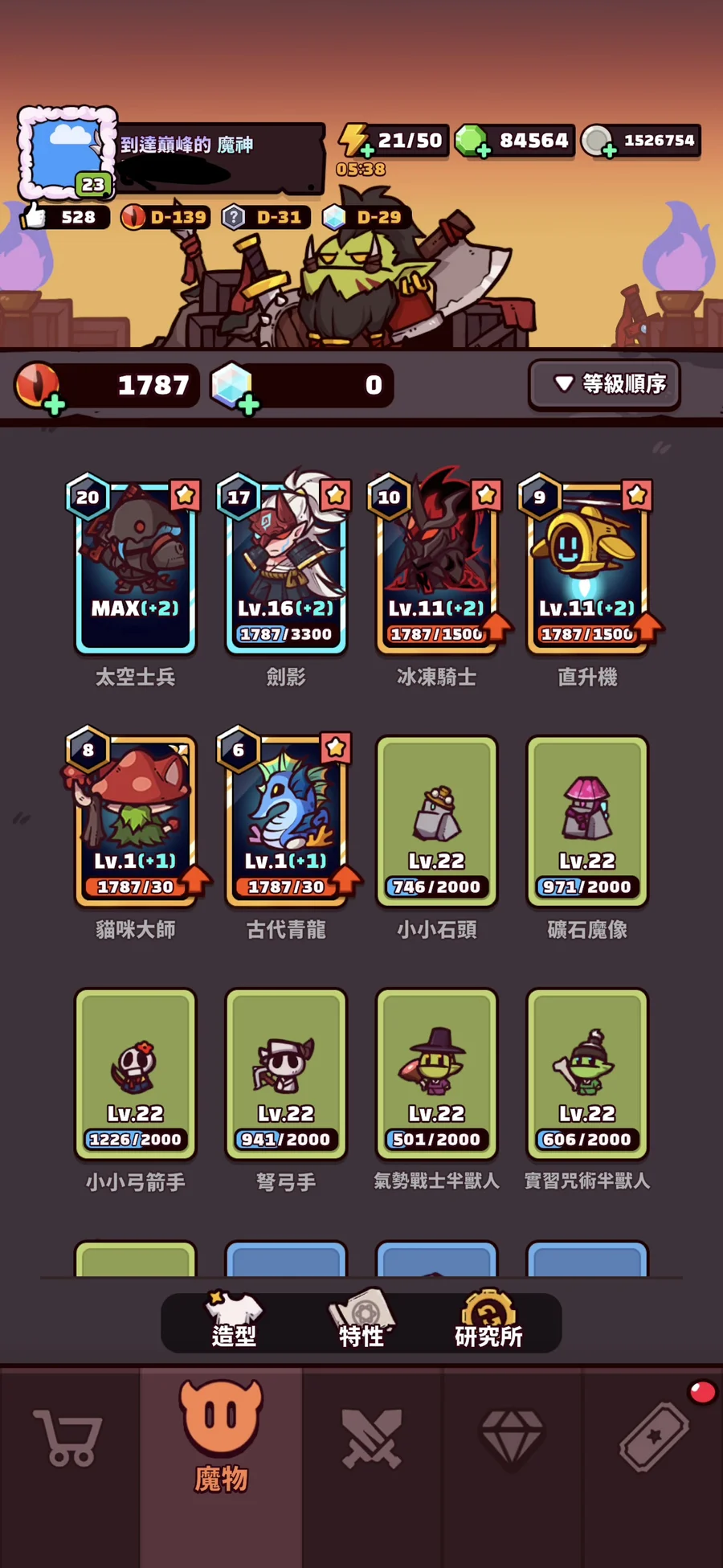The image size is (723, 1568).
Task: Add more silver coins
Action: tap(610, 150)
